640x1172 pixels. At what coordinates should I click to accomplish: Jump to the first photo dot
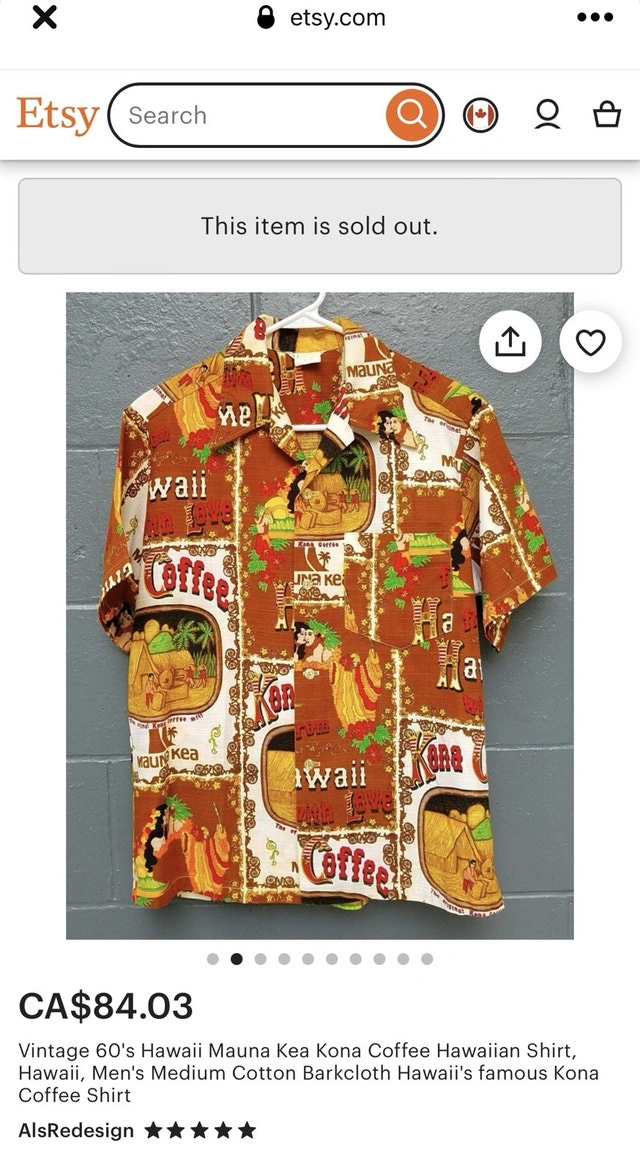[x=213, y=959]
